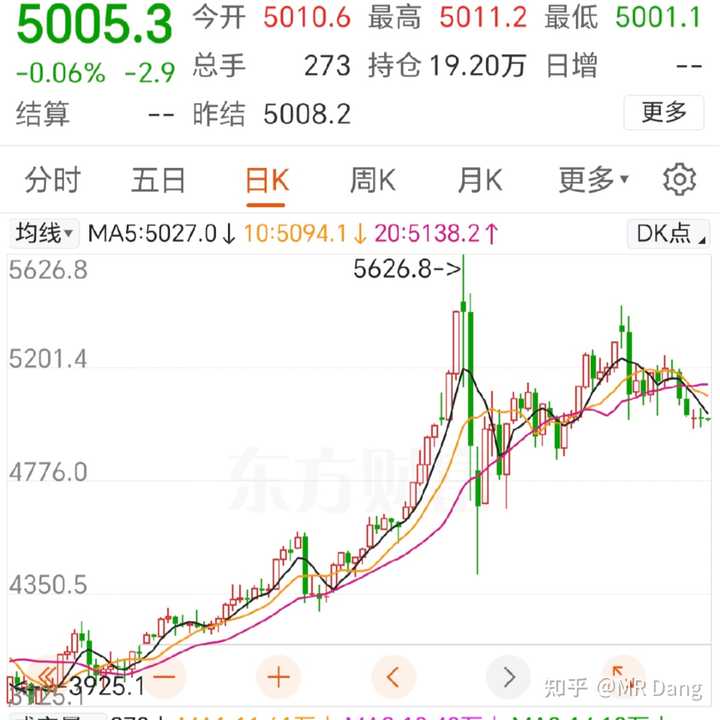Show the 月K monthly chart
Viewport: 720px width, 720px height.
[480, 180]
